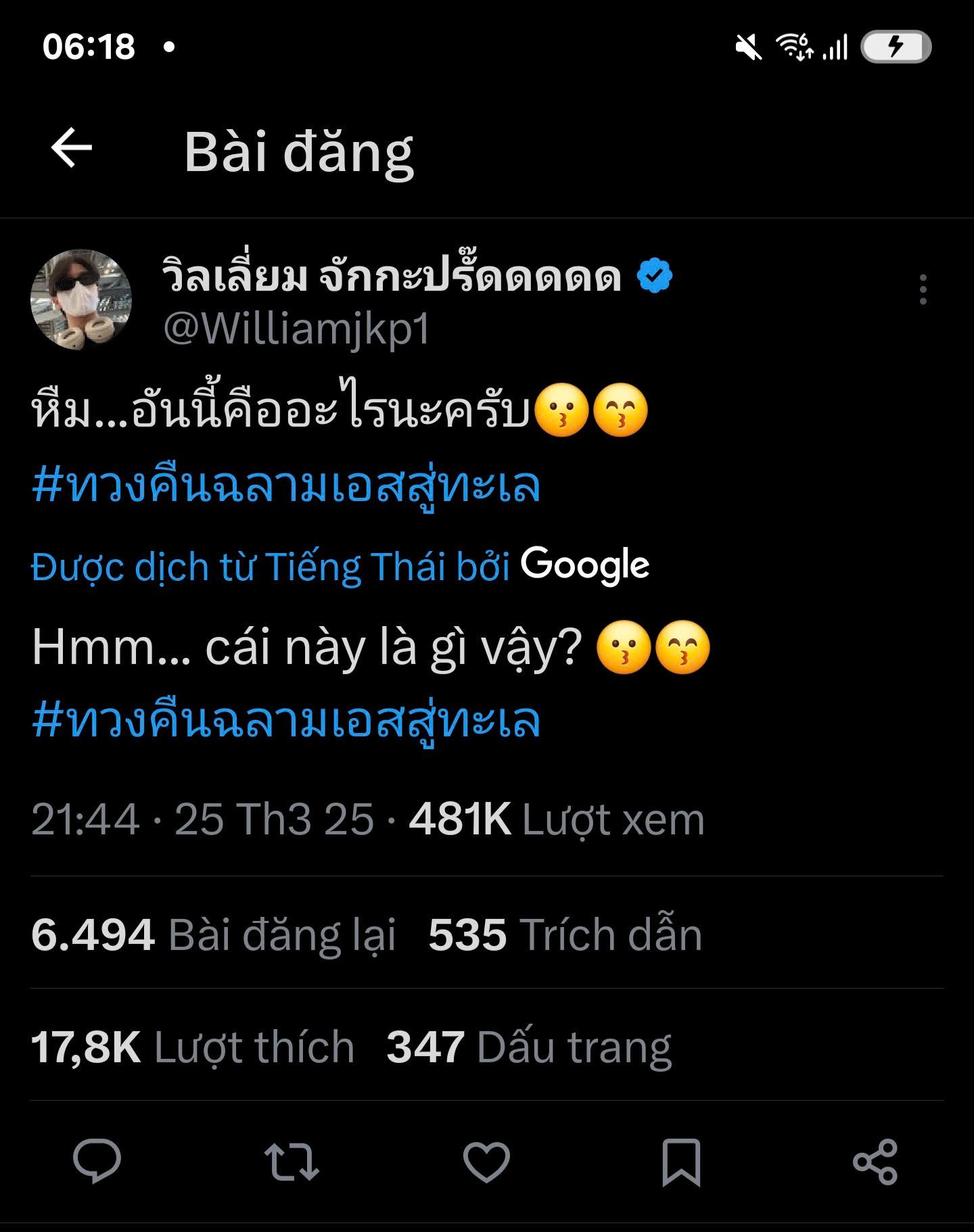Repost this post with the retweet icon
Screen dimensions: 974x1232
tap(292, 1161)
